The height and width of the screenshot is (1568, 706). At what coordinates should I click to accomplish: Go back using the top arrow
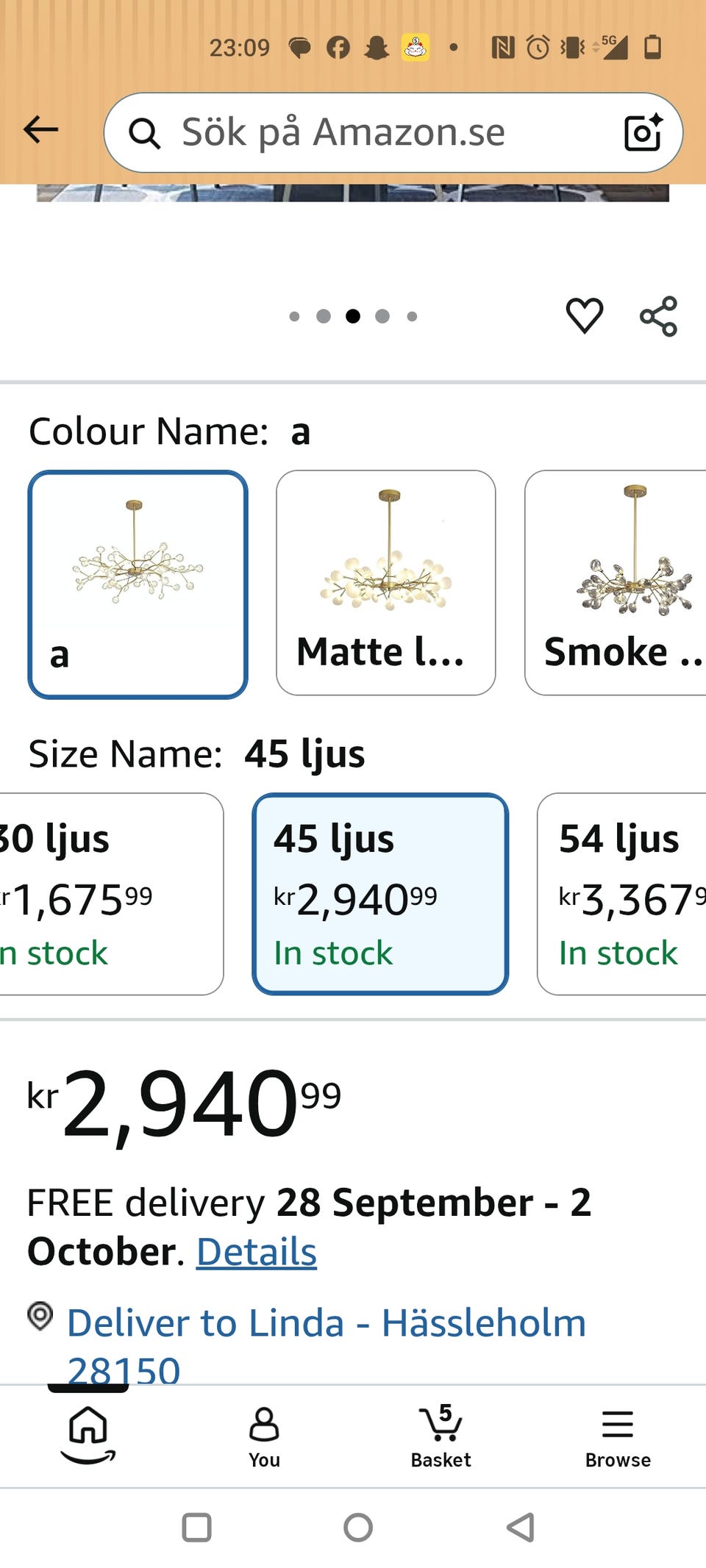(41, 131)
